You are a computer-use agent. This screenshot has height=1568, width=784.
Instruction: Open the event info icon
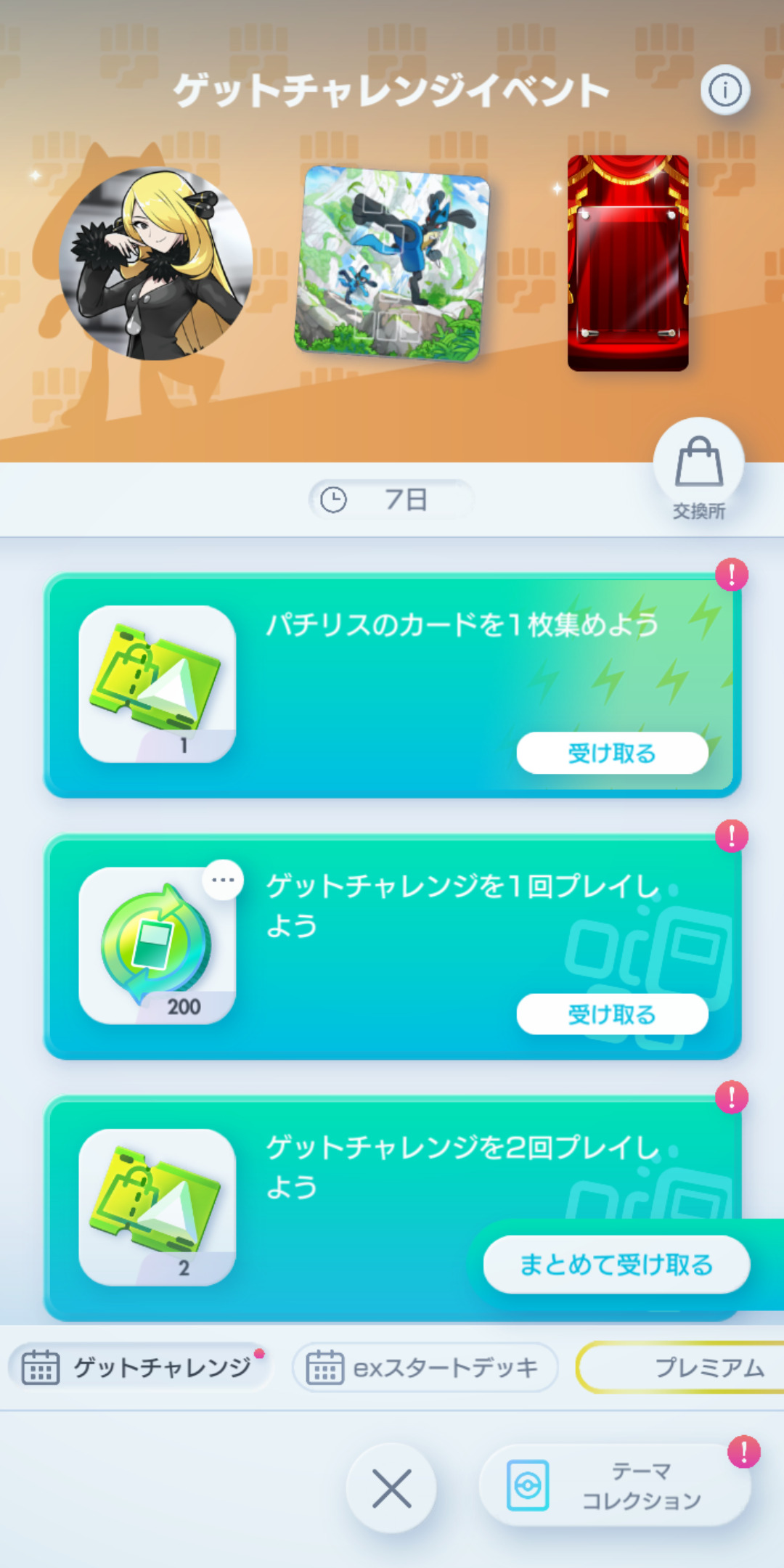coord(724,91)
